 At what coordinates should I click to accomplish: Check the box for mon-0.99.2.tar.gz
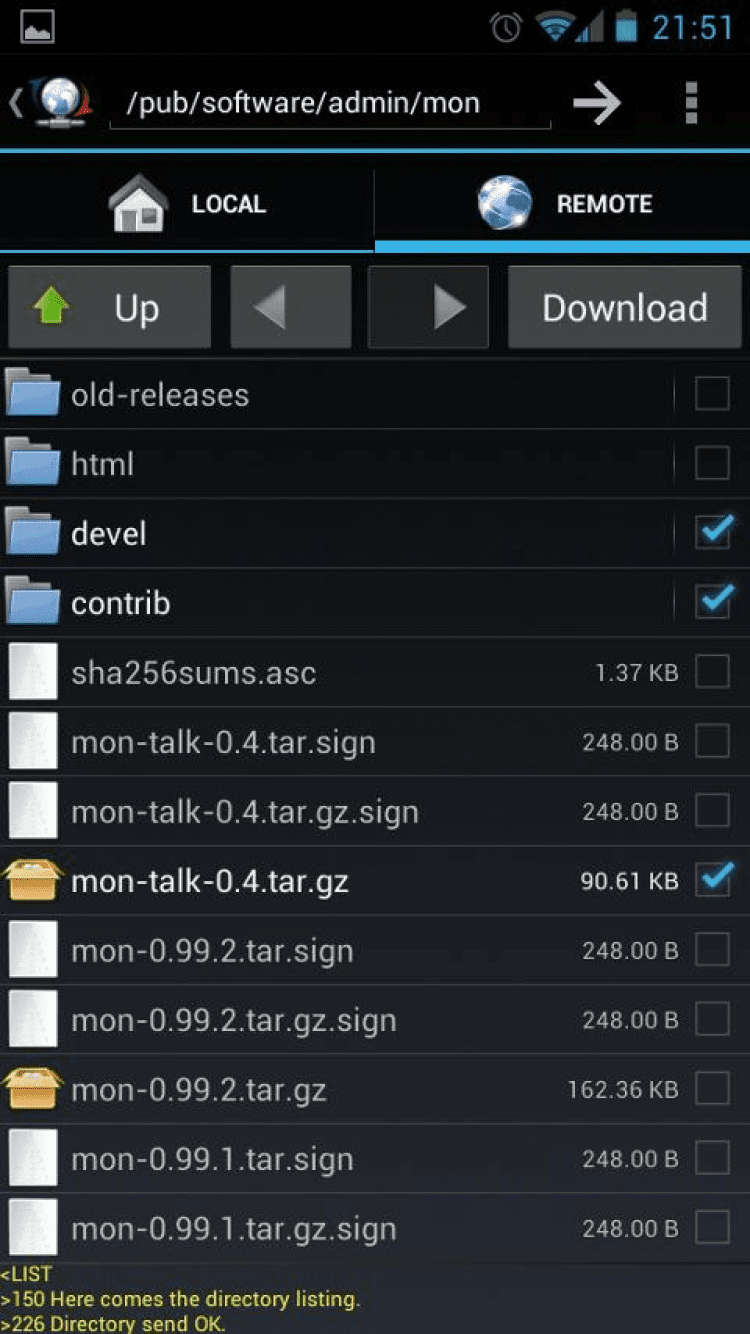(713, 1089)
